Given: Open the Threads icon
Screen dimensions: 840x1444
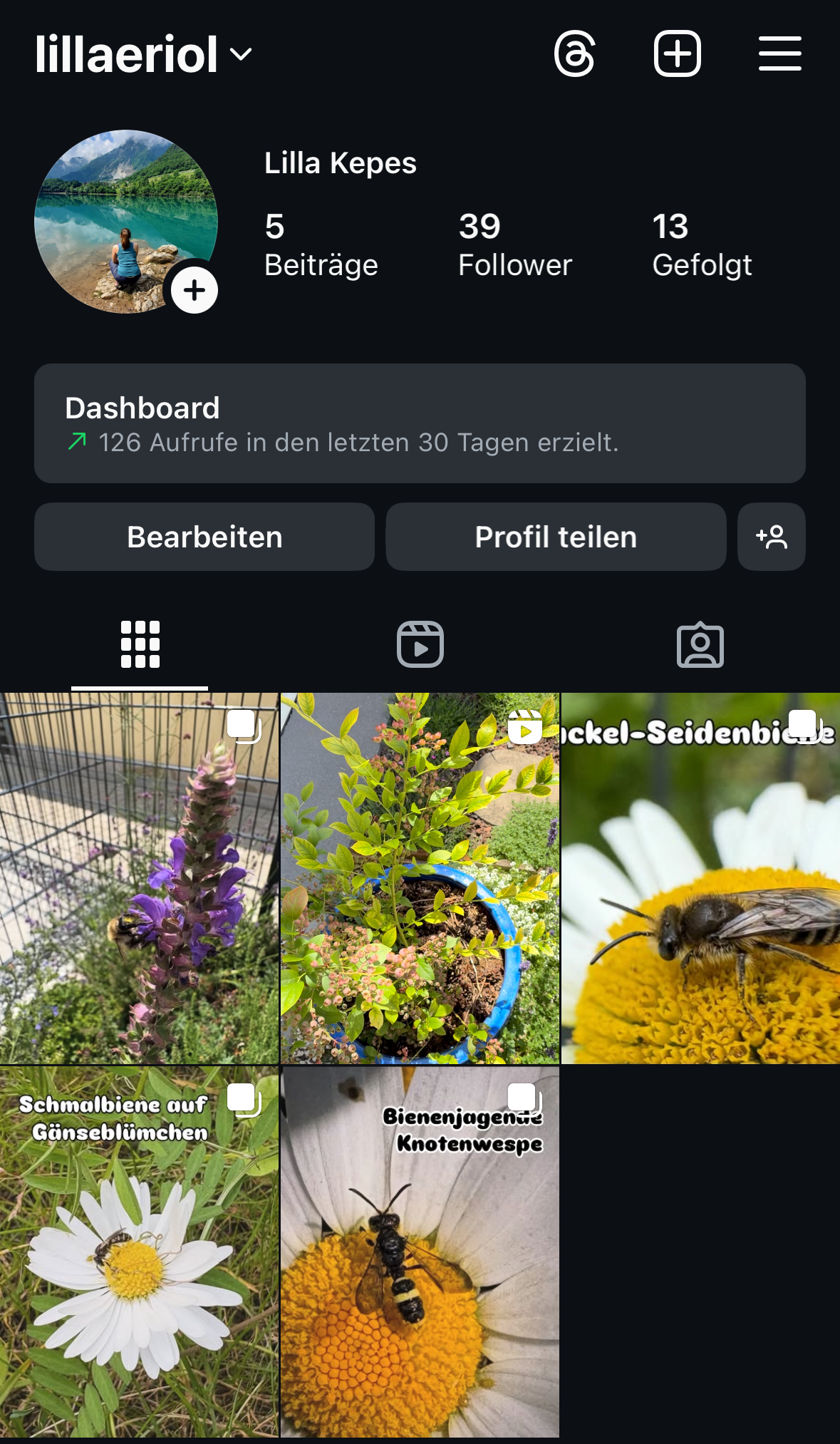Looking at the screenshot, I should pos(574,53).
